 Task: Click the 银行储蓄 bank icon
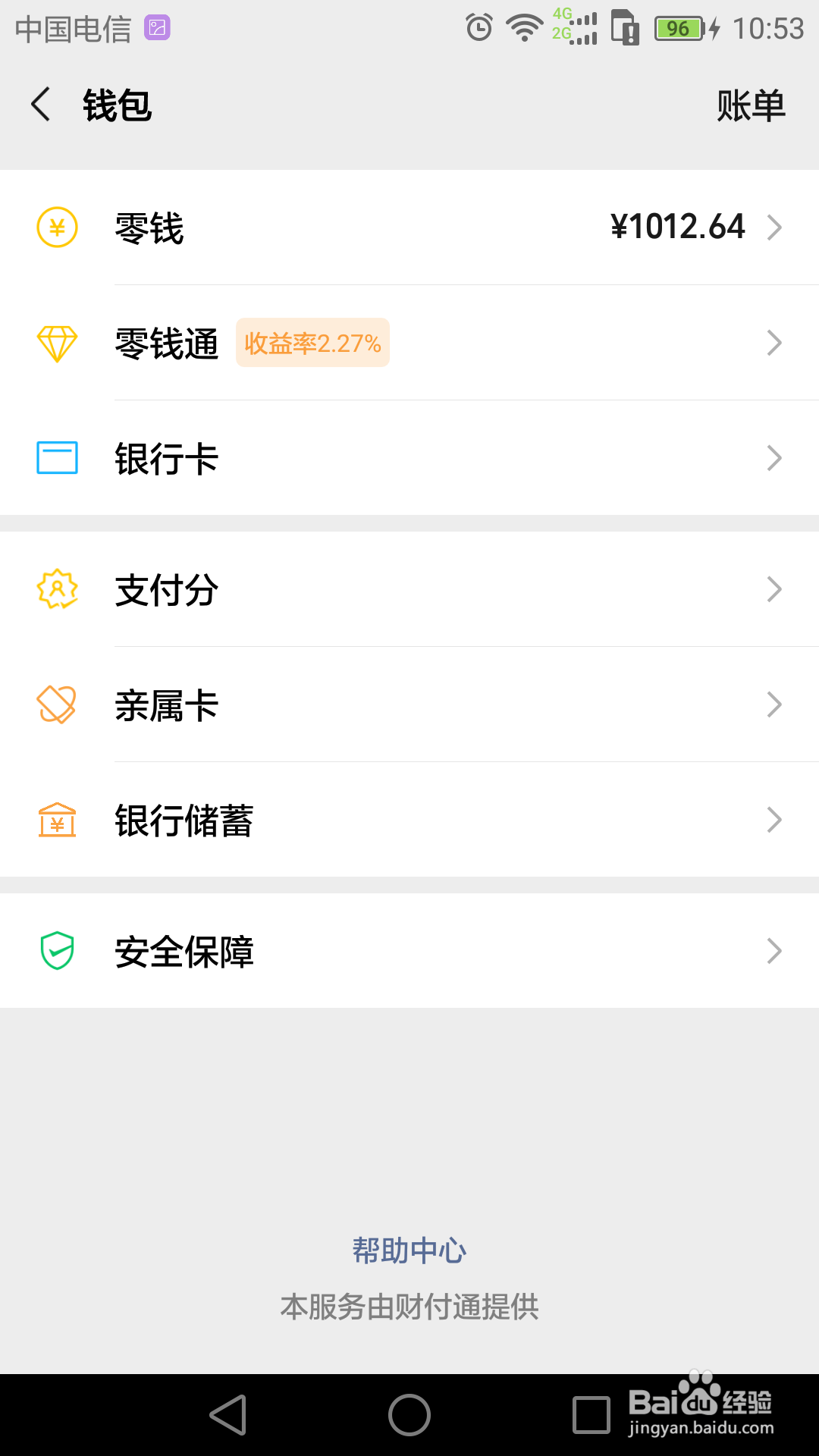click(57, 819)
